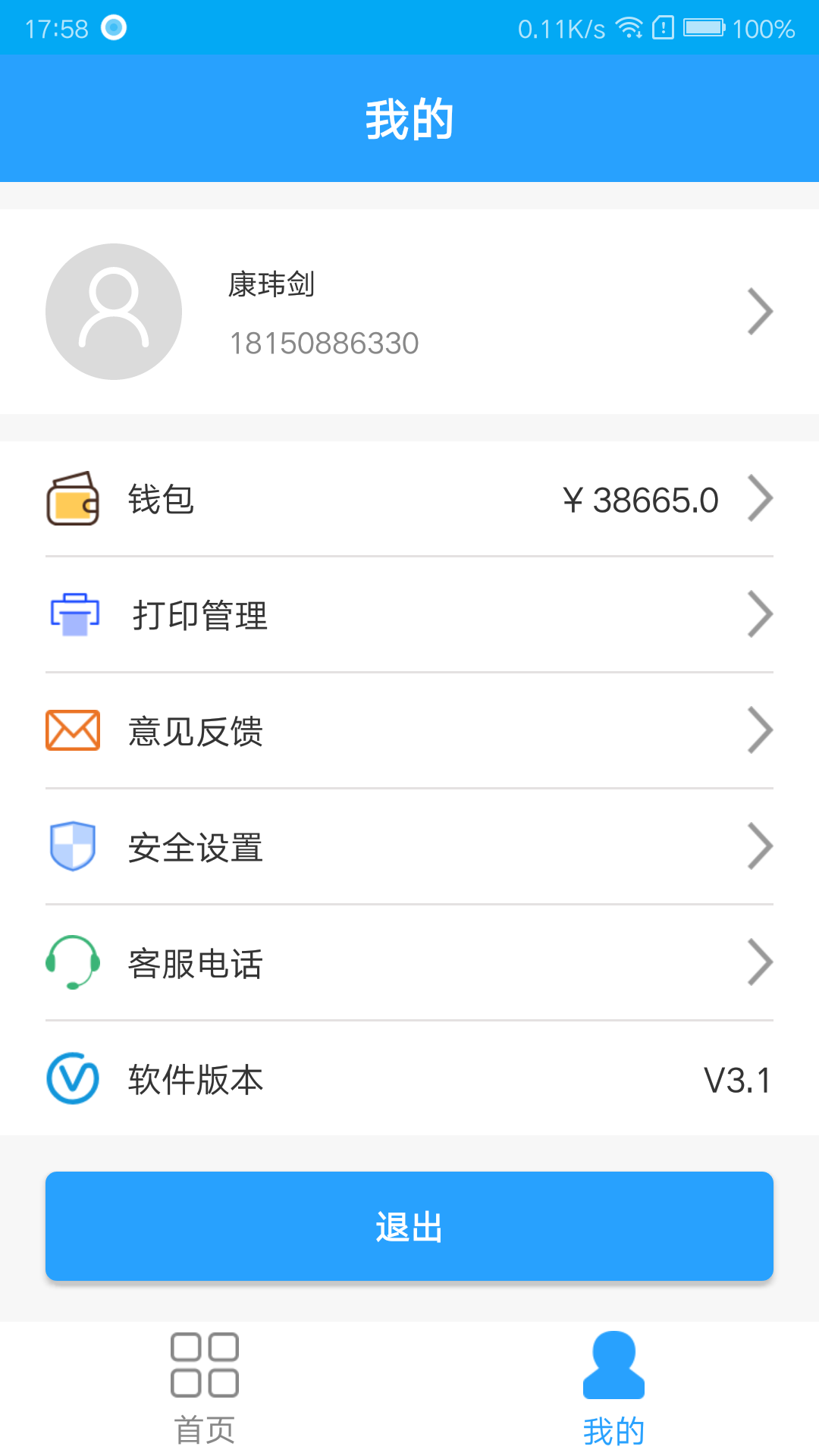Open 客服电话 via its chevron
Image resolution: width=819 pixels, height=1456 pixels.
(761, 962)
